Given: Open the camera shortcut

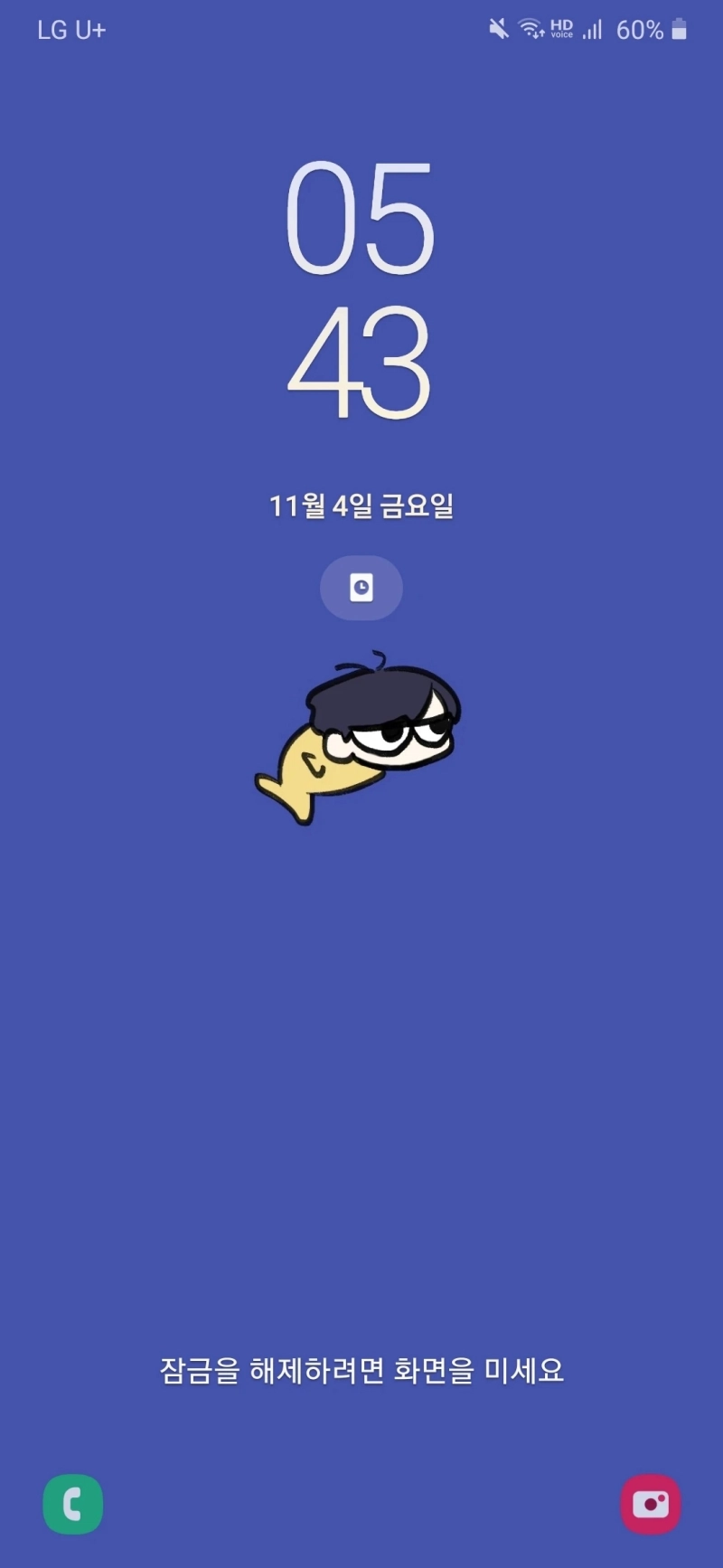Looking at the screenshot, I should coord(650,1505).
